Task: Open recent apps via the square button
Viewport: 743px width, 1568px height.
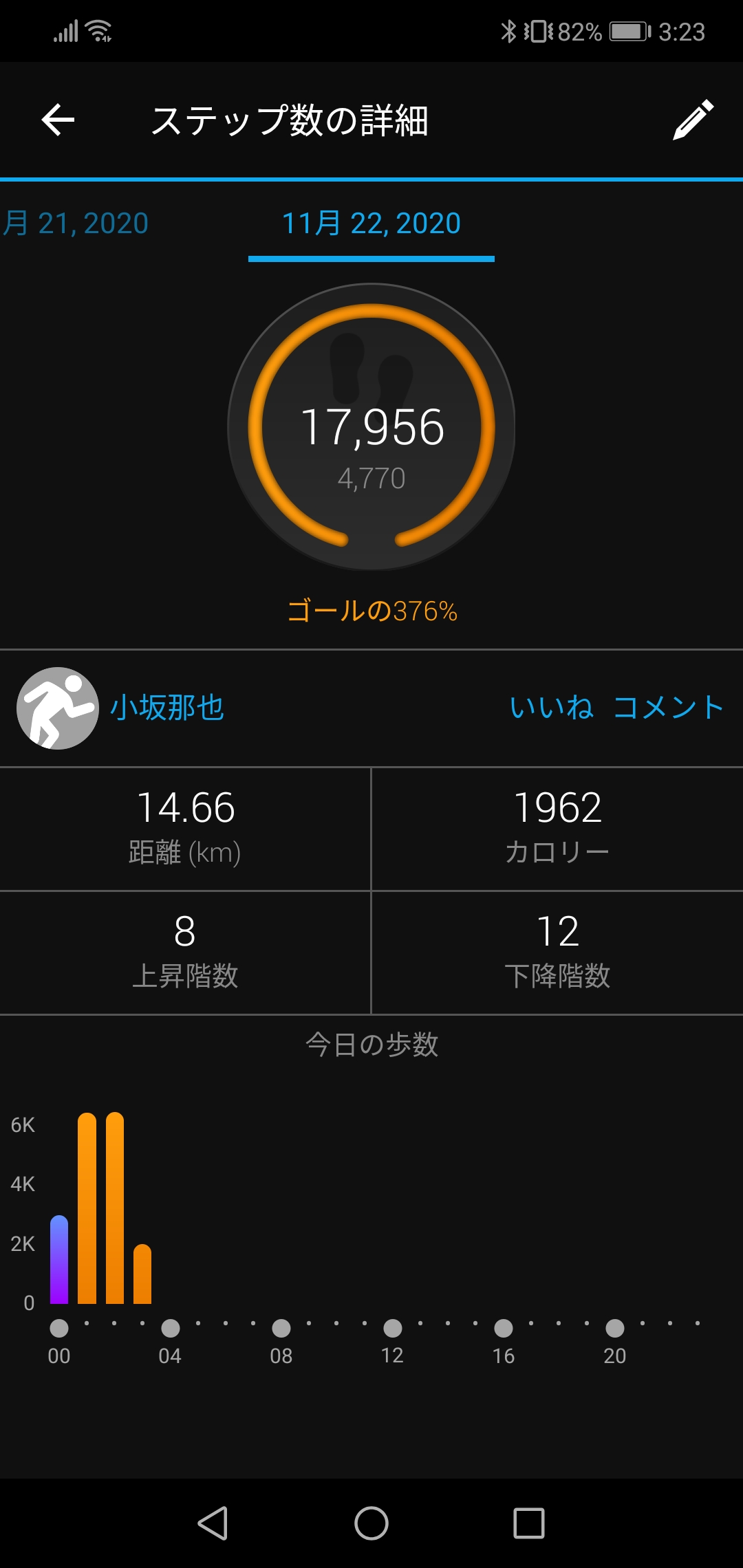Action: [x=529, y=1523]
